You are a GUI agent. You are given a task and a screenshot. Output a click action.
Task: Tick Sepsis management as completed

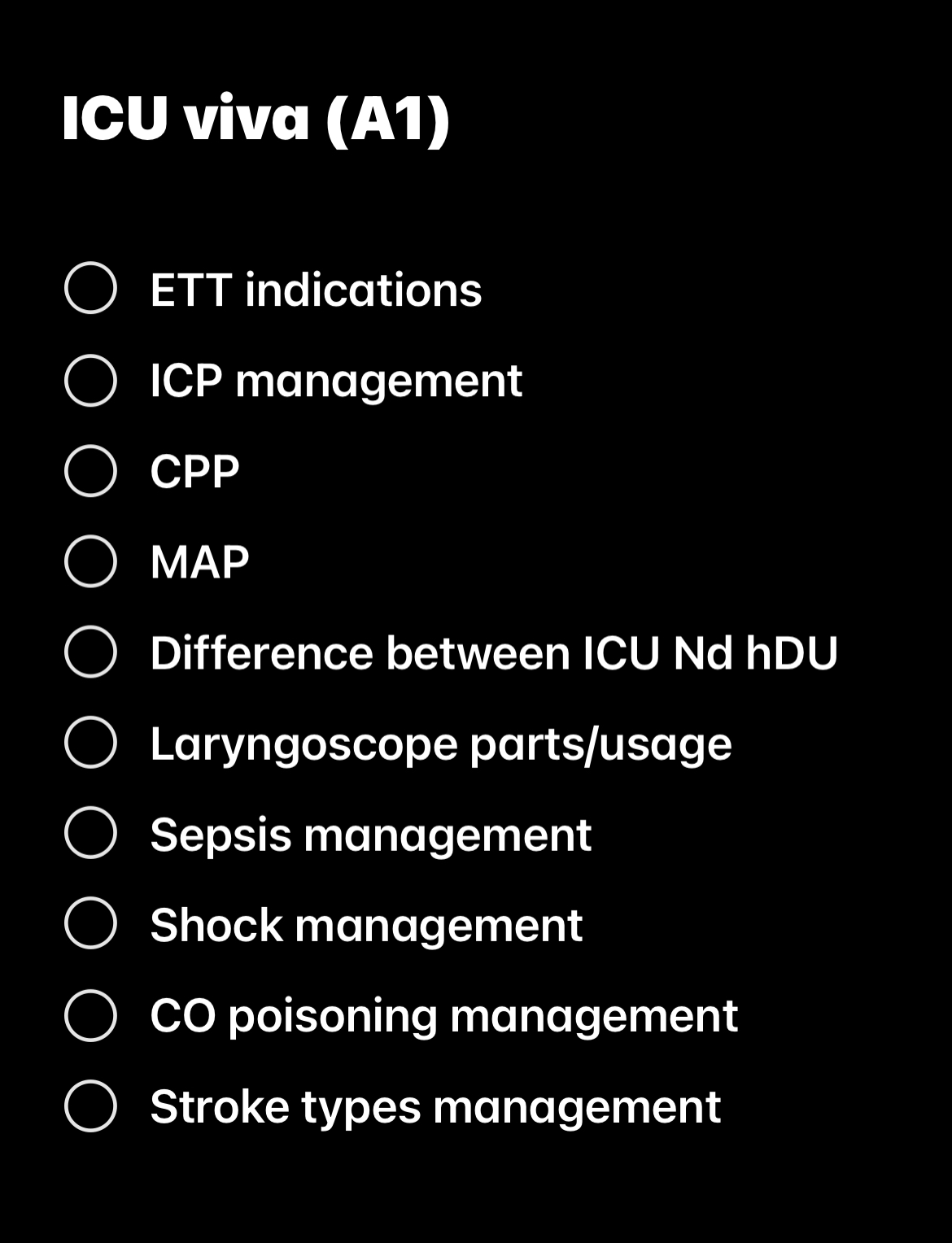pos(90,834)
